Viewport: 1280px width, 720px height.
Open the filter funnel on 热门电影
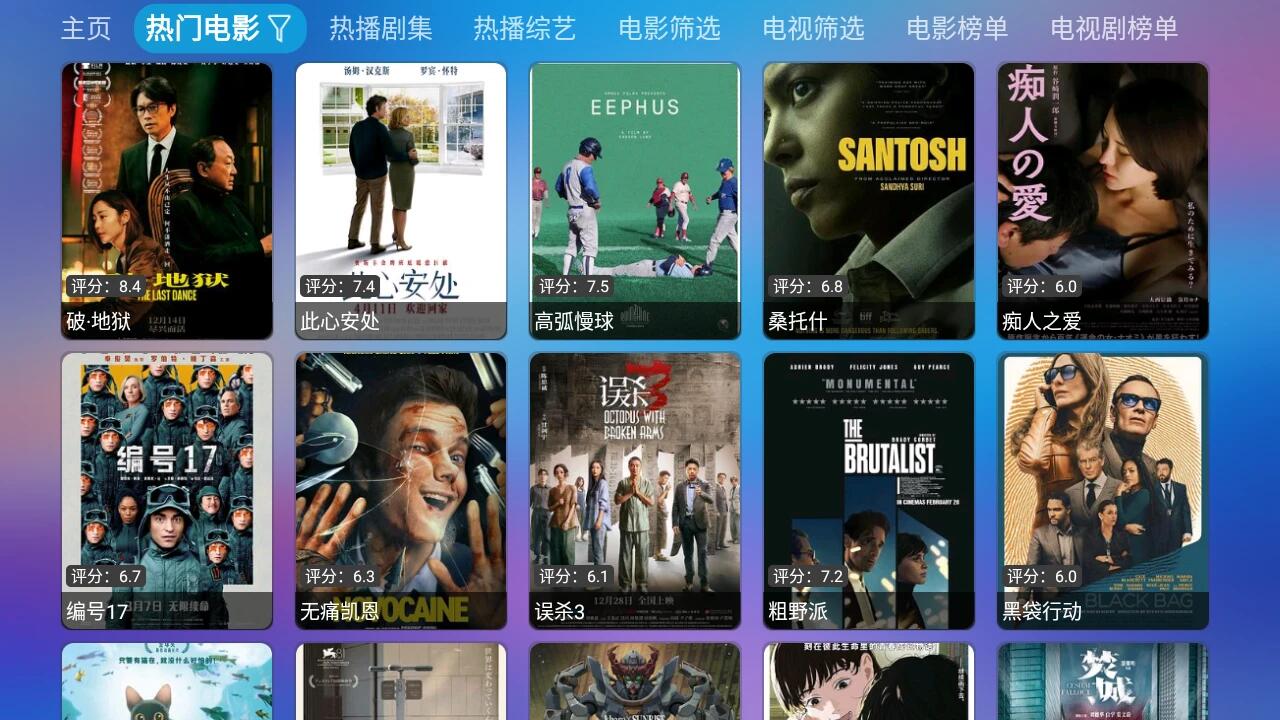point(280,28)
